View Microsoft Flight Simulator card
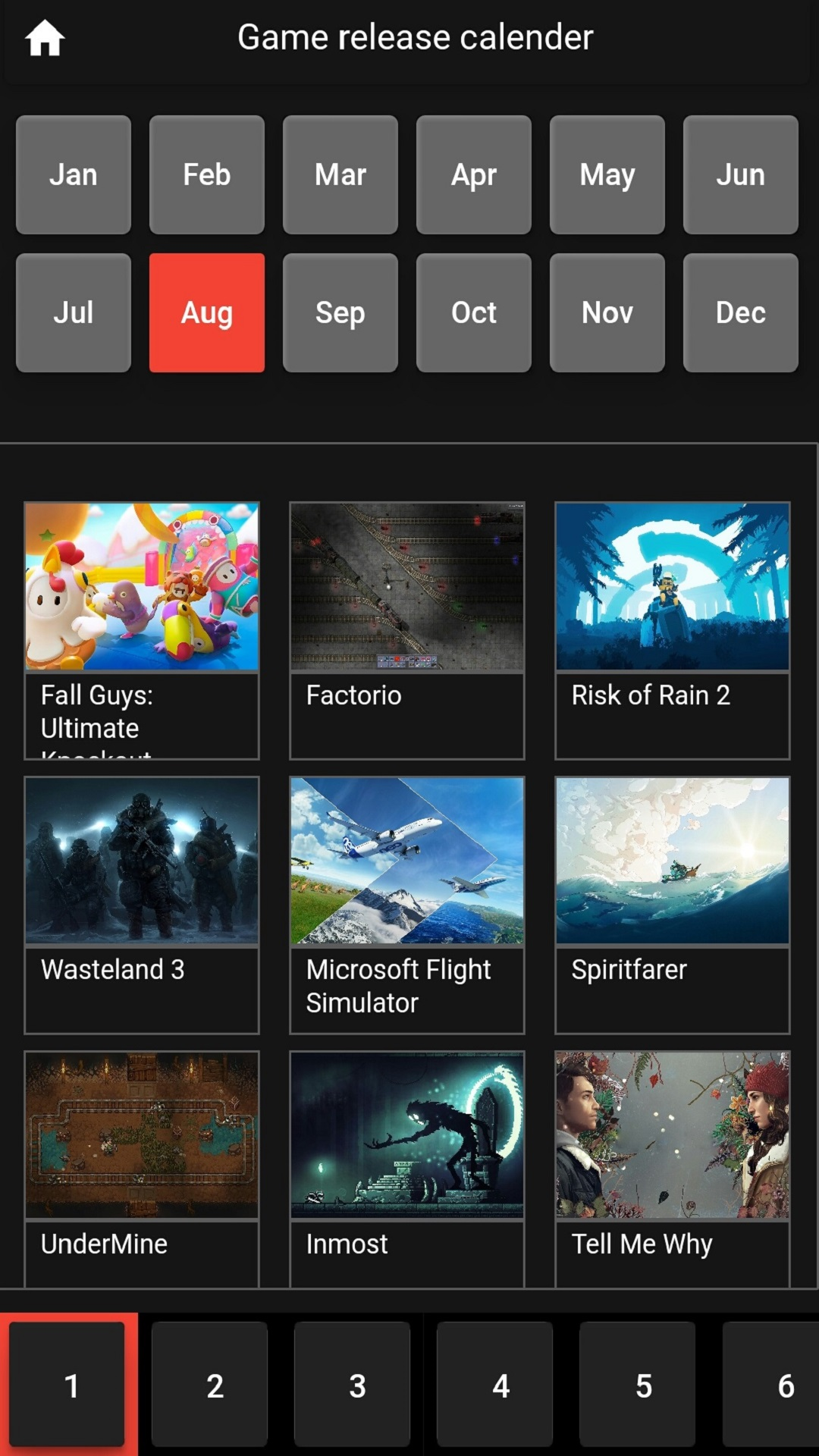Image resolution: width=819 pixels, height=1456 pixels. click(x=407, y=904)
